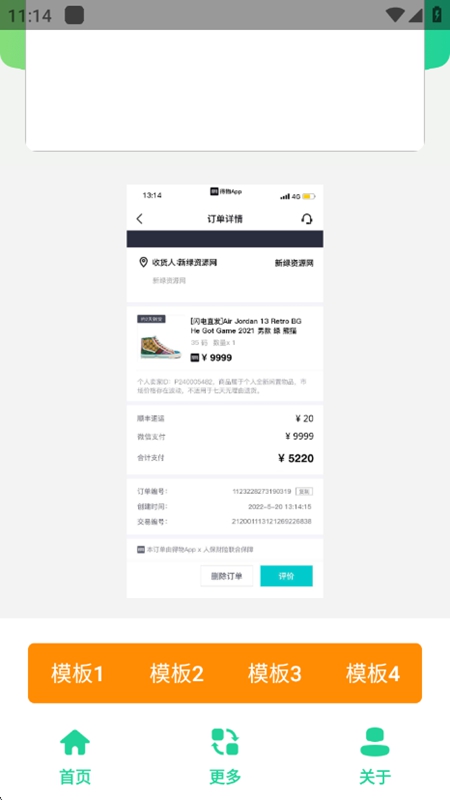
Task: Switch to 模板3
Action: (274, 673)
